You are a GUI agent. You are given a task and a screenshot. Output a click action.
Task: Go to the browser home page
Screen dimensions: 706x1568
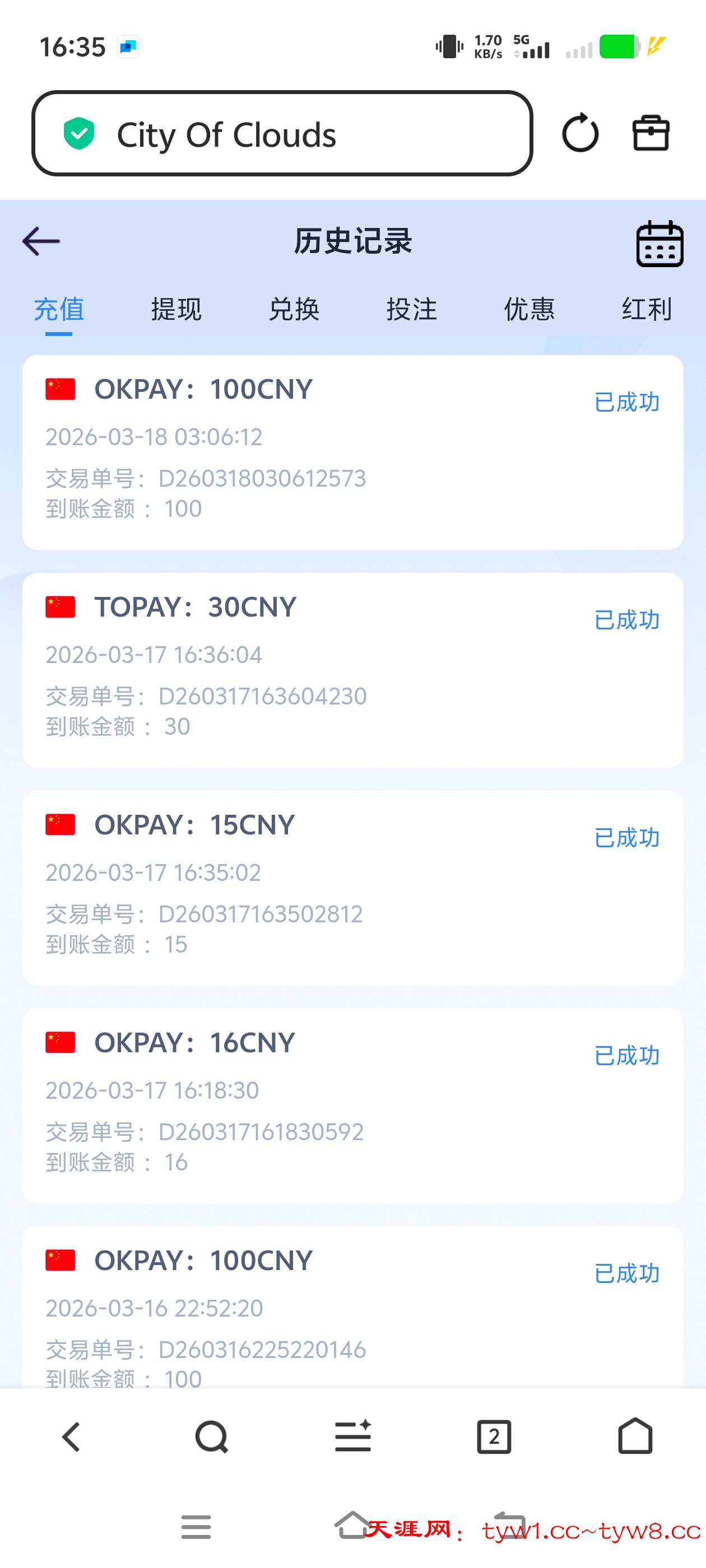pyautogui.click(x=635, y=1437)
